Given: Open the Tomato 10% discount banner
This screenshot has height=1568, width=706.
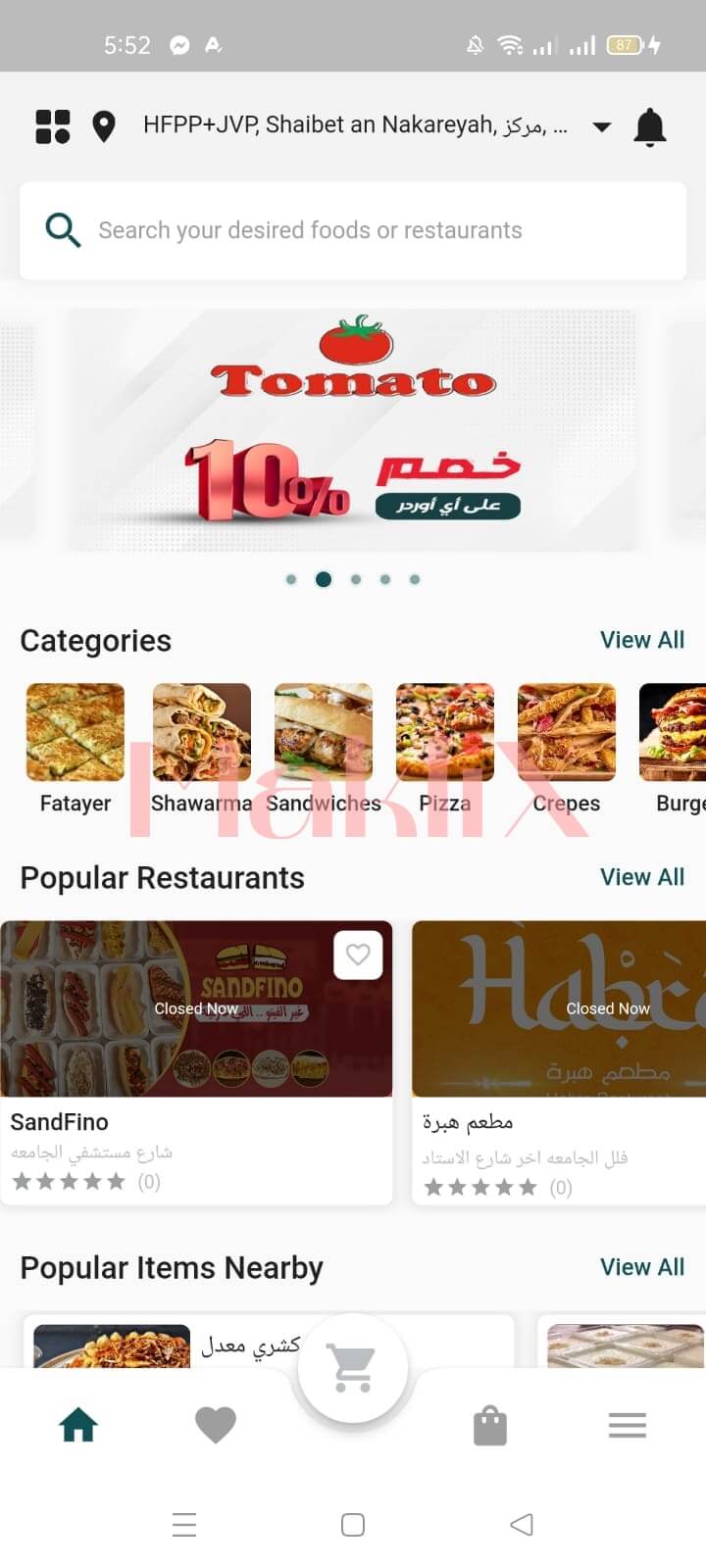Looking at the screenshot, I should coord(351,429).
